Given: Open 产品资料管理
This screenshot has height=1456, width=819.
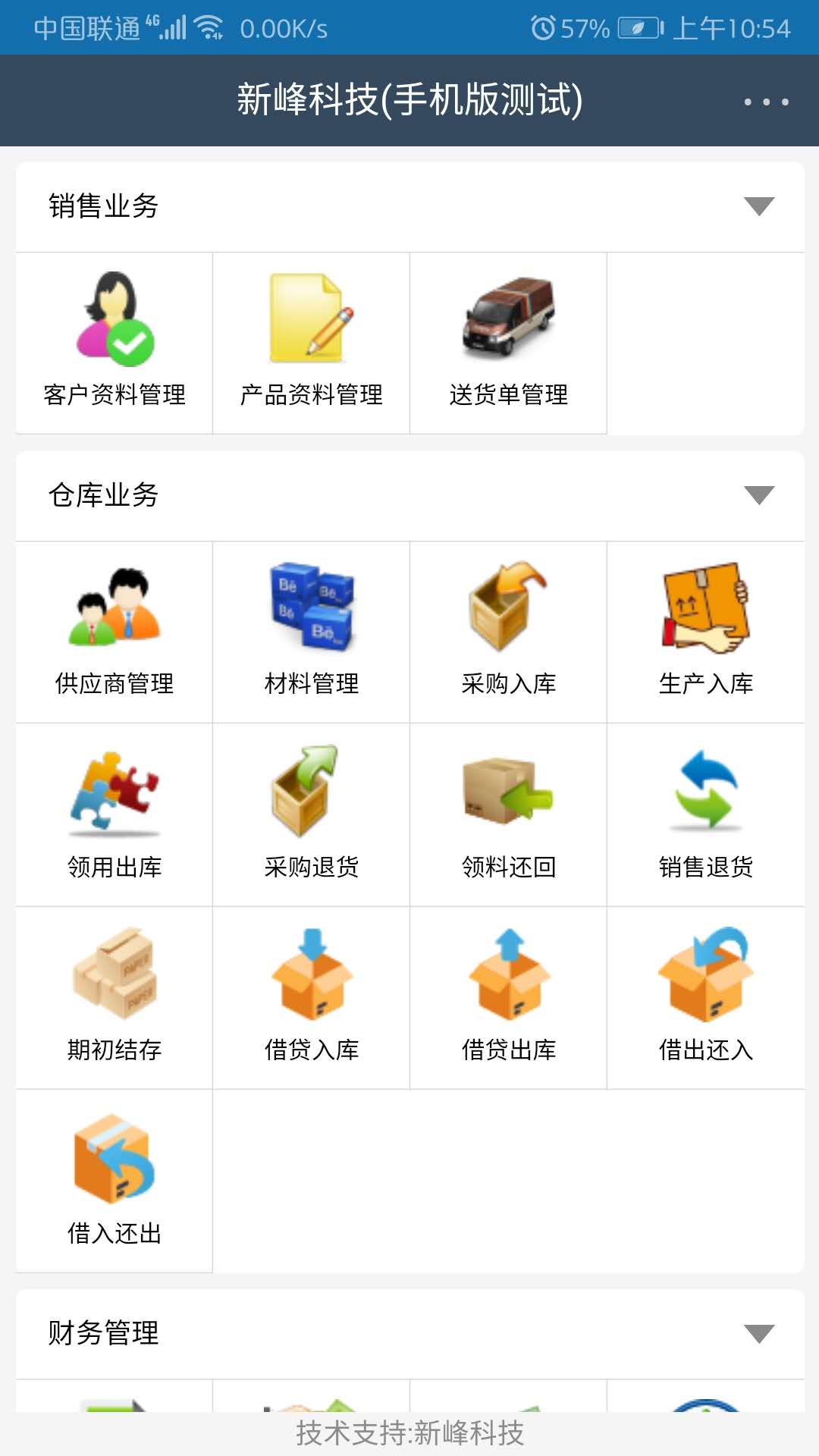Looking at the screenshot, I should click(x=312, y=343).
